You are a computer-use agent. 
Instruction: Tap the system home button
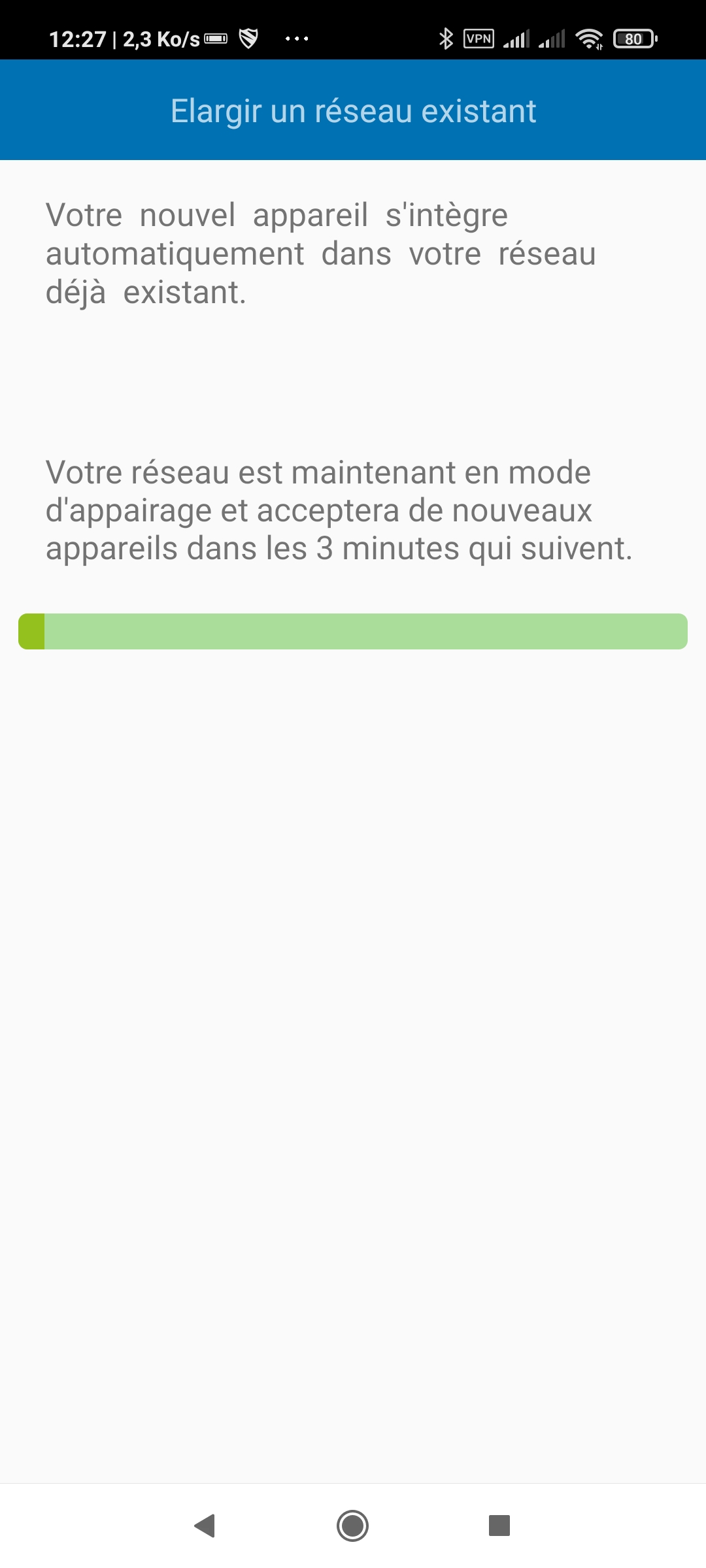353,1526
